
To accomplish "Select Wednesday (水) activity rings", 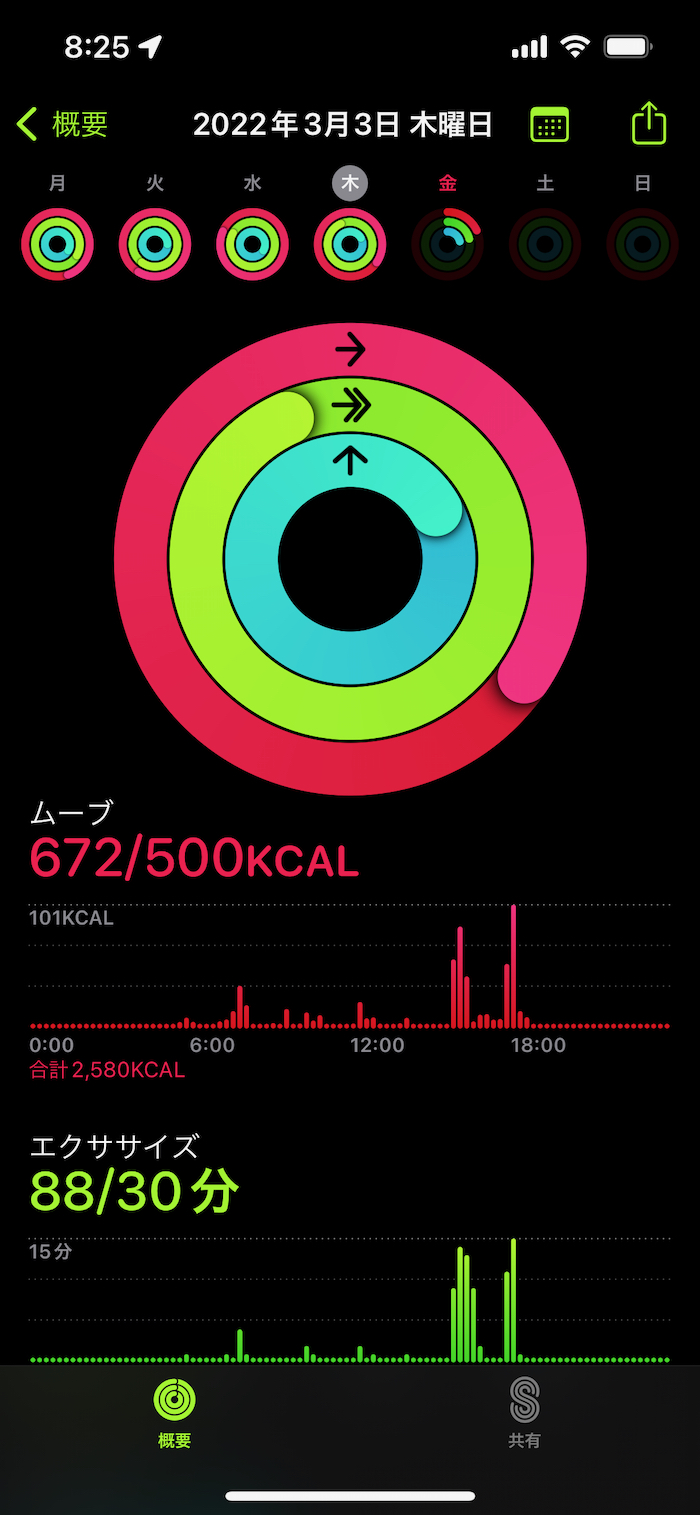I will click(x=252, y=244).
